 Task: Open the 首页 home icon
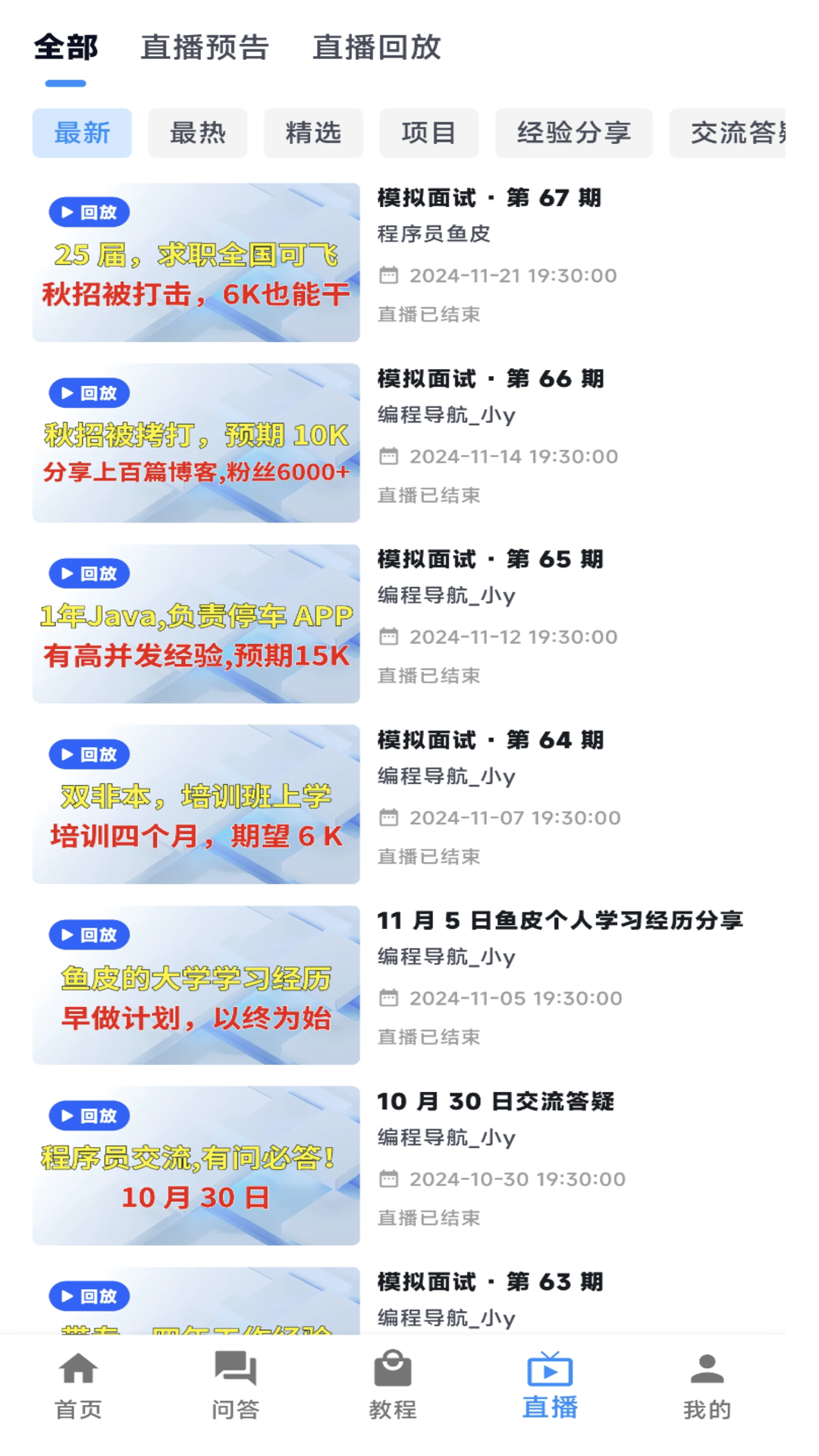coord(77,1385)
